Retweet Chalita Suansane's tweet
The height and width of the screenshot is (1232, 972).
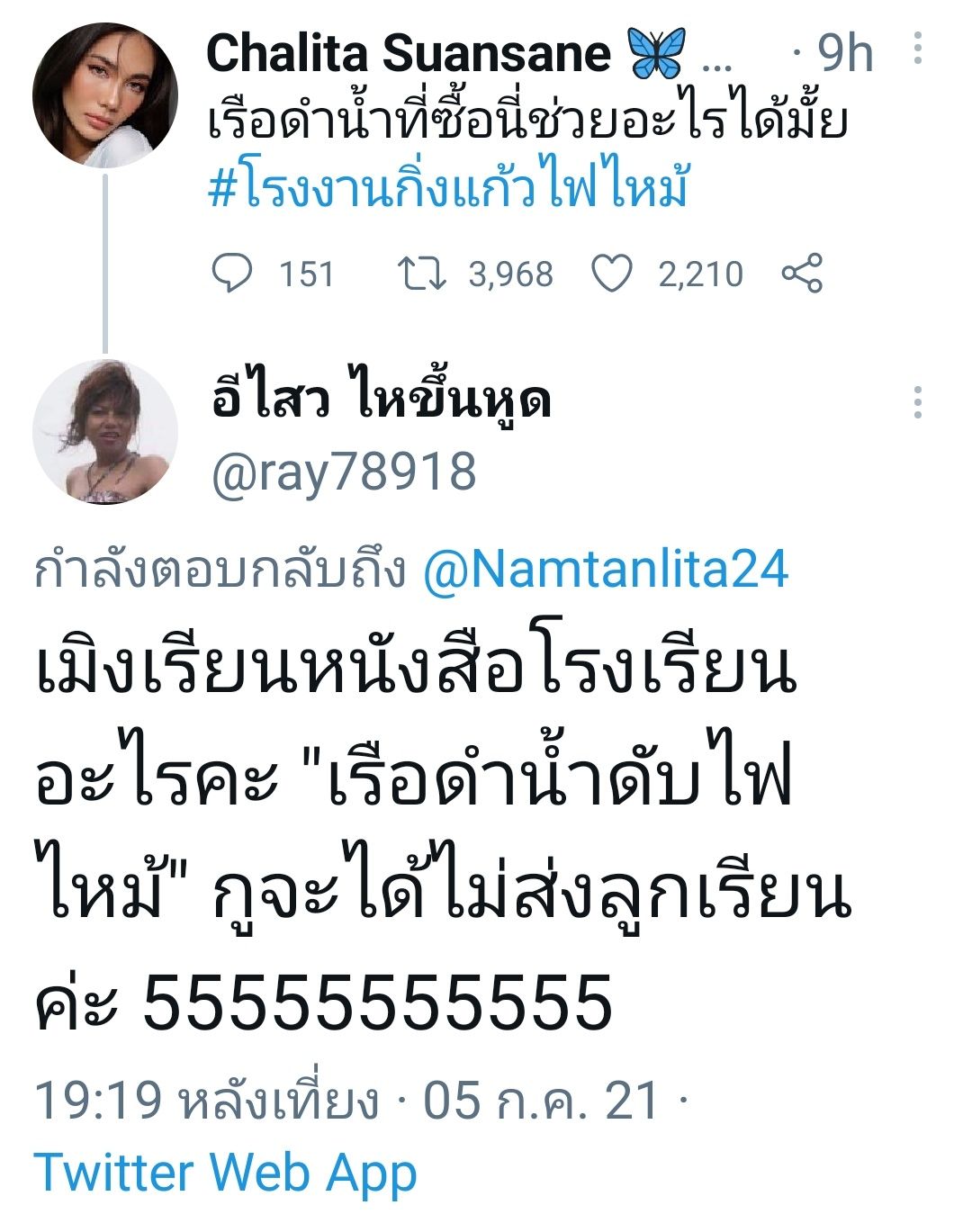tap(422, 274)
